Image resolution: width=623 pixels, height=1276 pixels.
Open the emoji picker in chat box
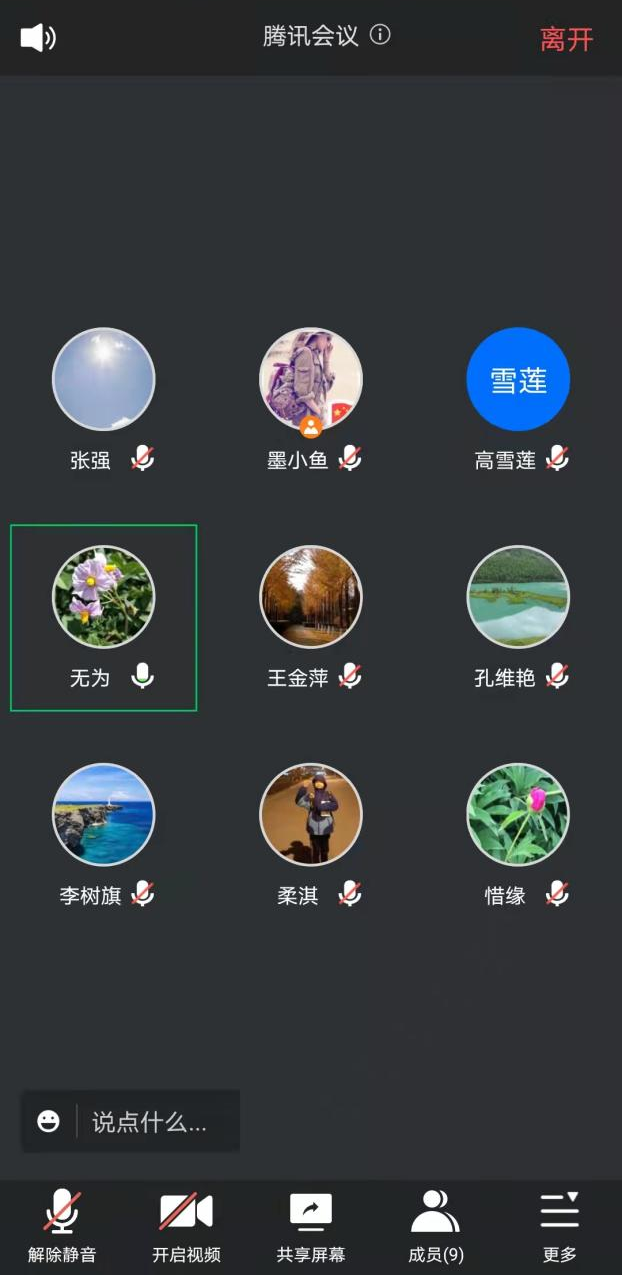point(48,1122)
